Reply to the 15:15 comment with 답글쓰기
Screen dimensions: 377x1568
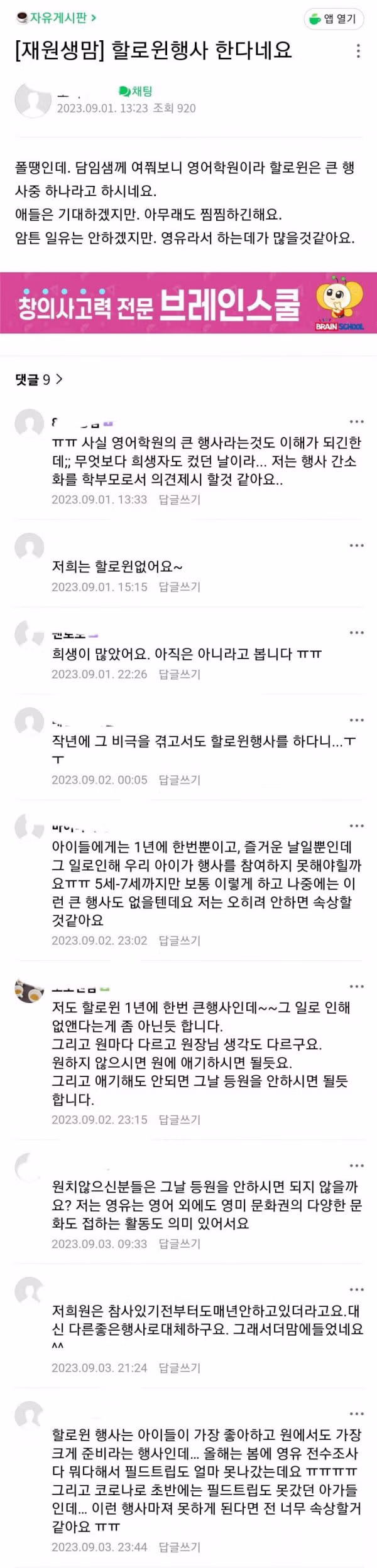pyautogui.click(x=179, y=587)
